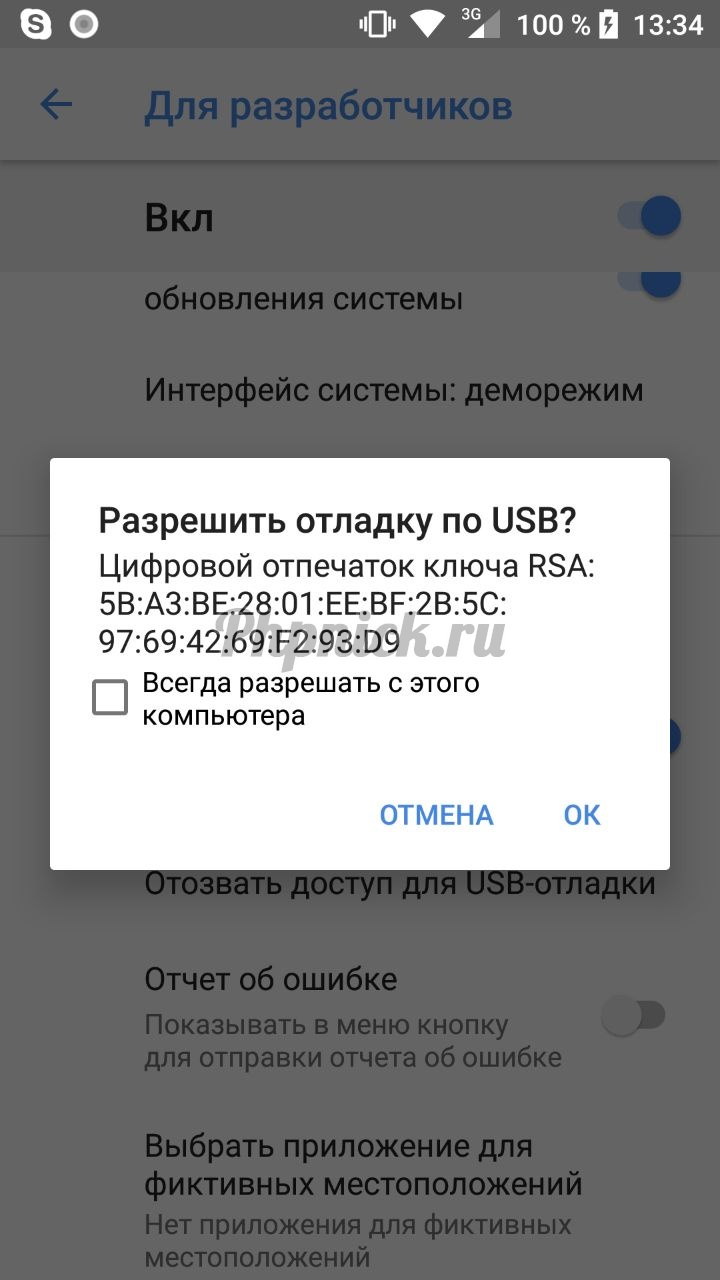The image size is (720, 1280).
Task: Check 'Всегда разрешать с этого компьютера' box
Action: point(110,697)
